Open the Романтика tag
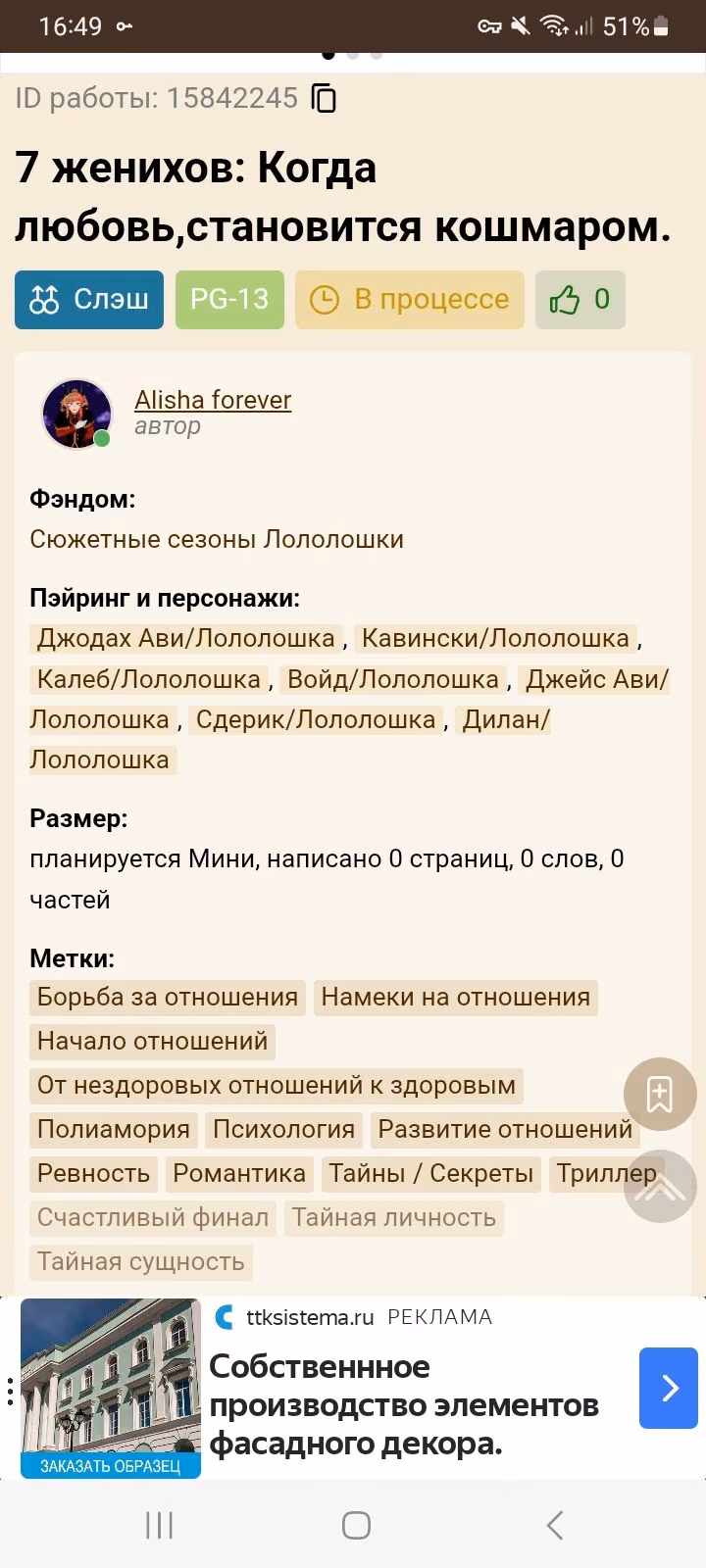706x1568 pixels. 239,1173
